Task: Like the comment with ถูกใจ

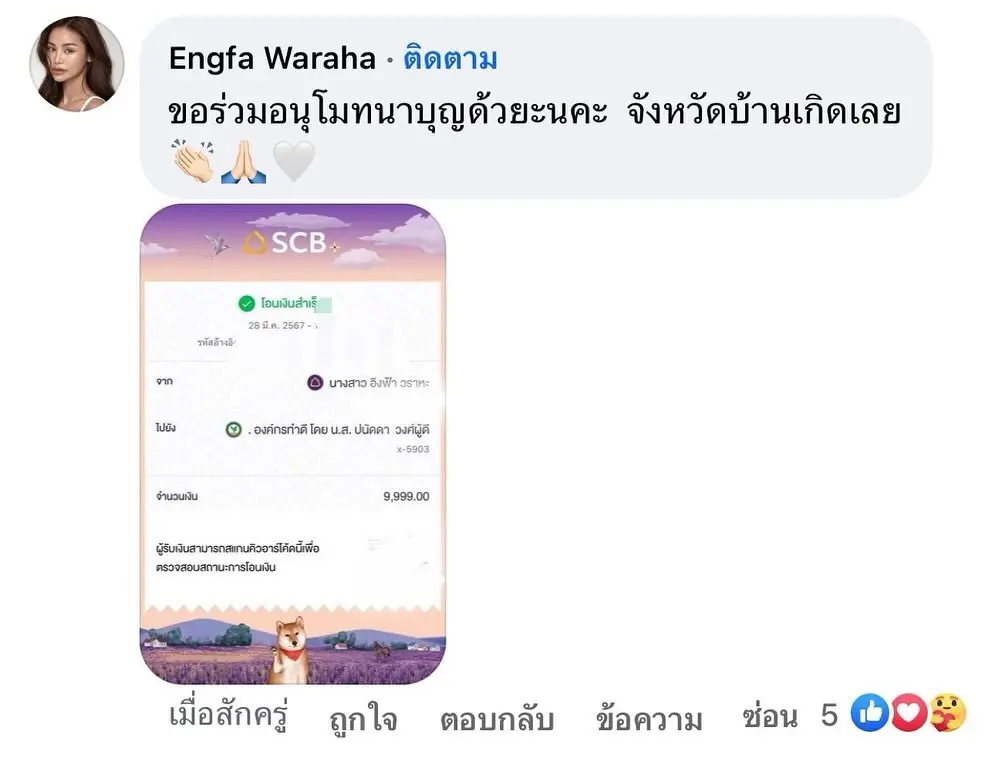Action: click(363, 718)
